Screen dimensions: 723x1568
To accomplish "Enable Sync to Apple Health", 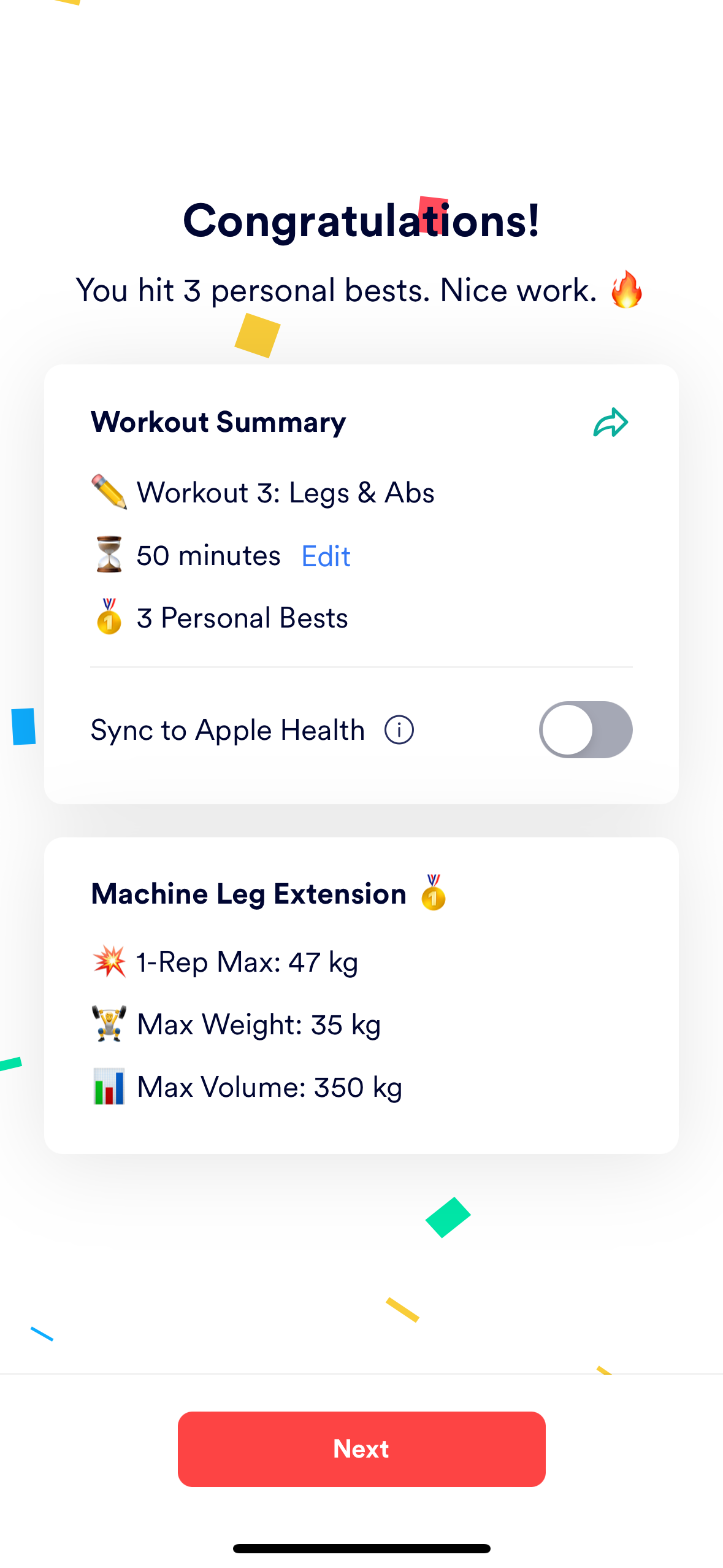I will 585,729.
